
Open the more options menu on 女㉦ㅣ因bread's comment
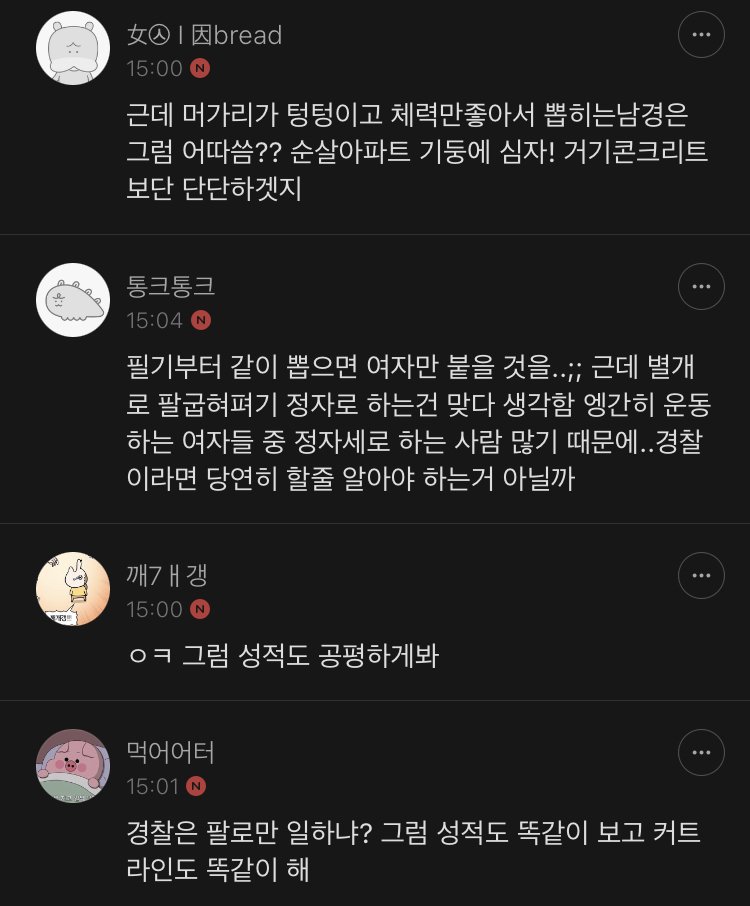(x=700, y=36)
